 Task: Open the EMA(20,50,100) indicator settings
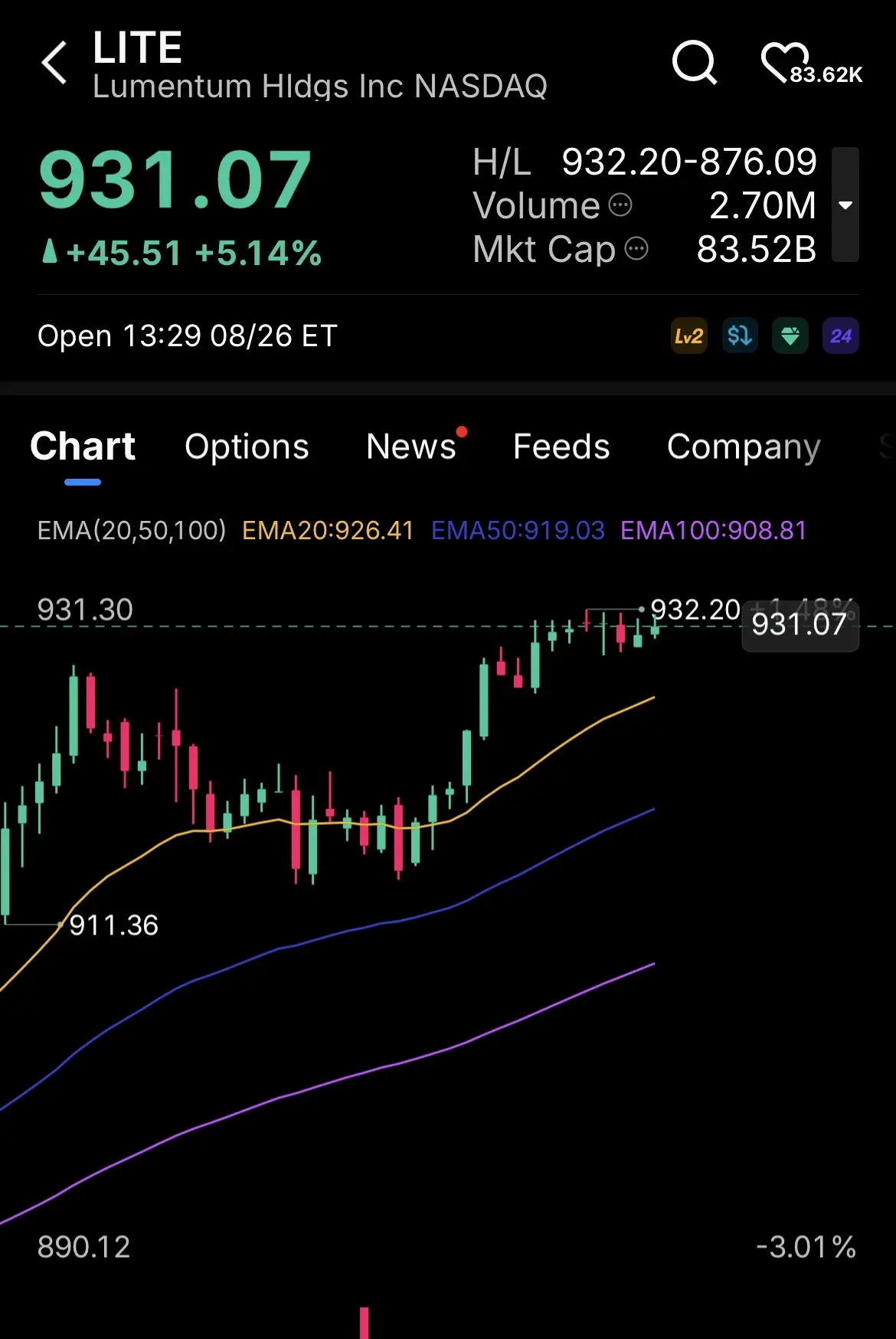[x=132, y=530]
